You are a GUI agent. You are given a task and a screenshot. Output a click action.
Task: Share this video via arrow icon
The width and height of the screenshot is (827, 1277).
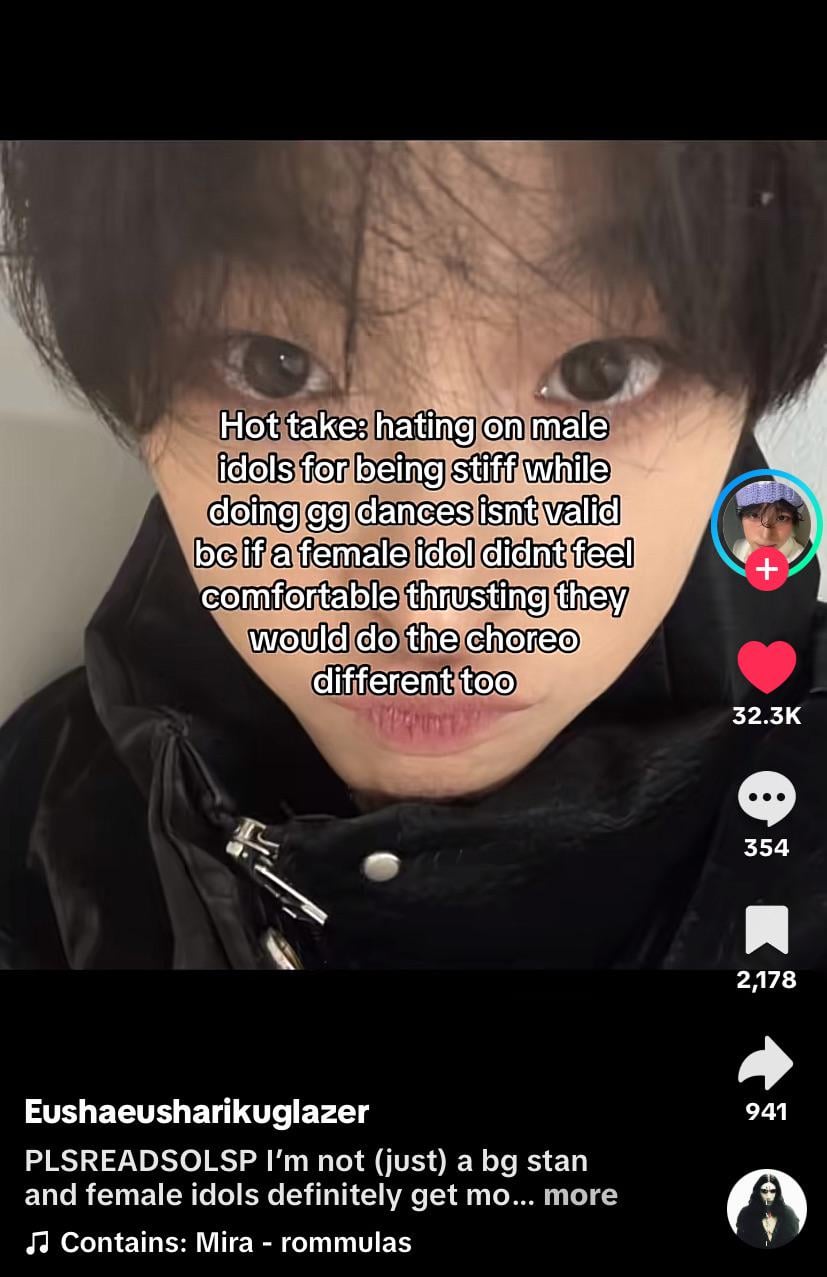pyautogui.click(x=766, y=1062)
